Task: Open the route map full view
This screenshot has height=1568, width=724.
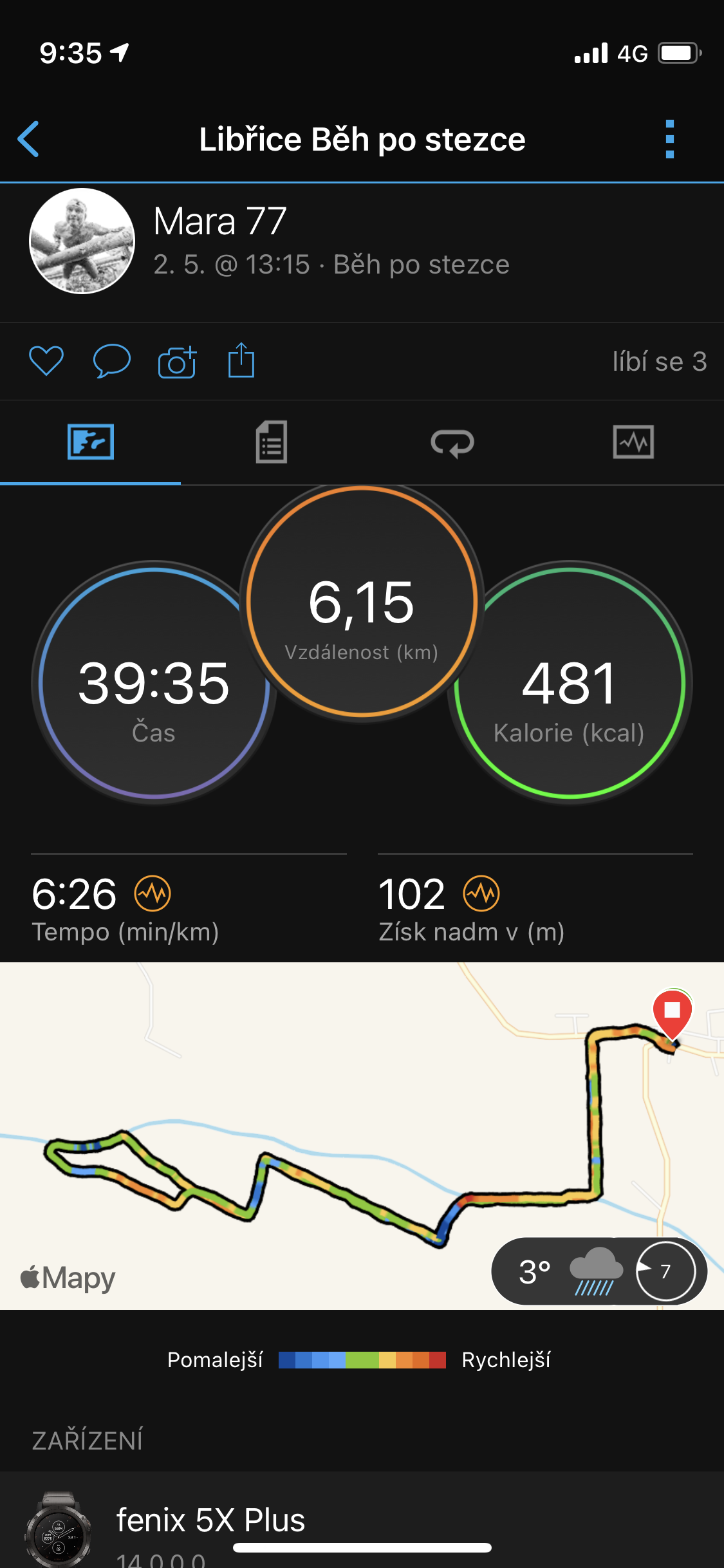Action: coord(362,1135)
